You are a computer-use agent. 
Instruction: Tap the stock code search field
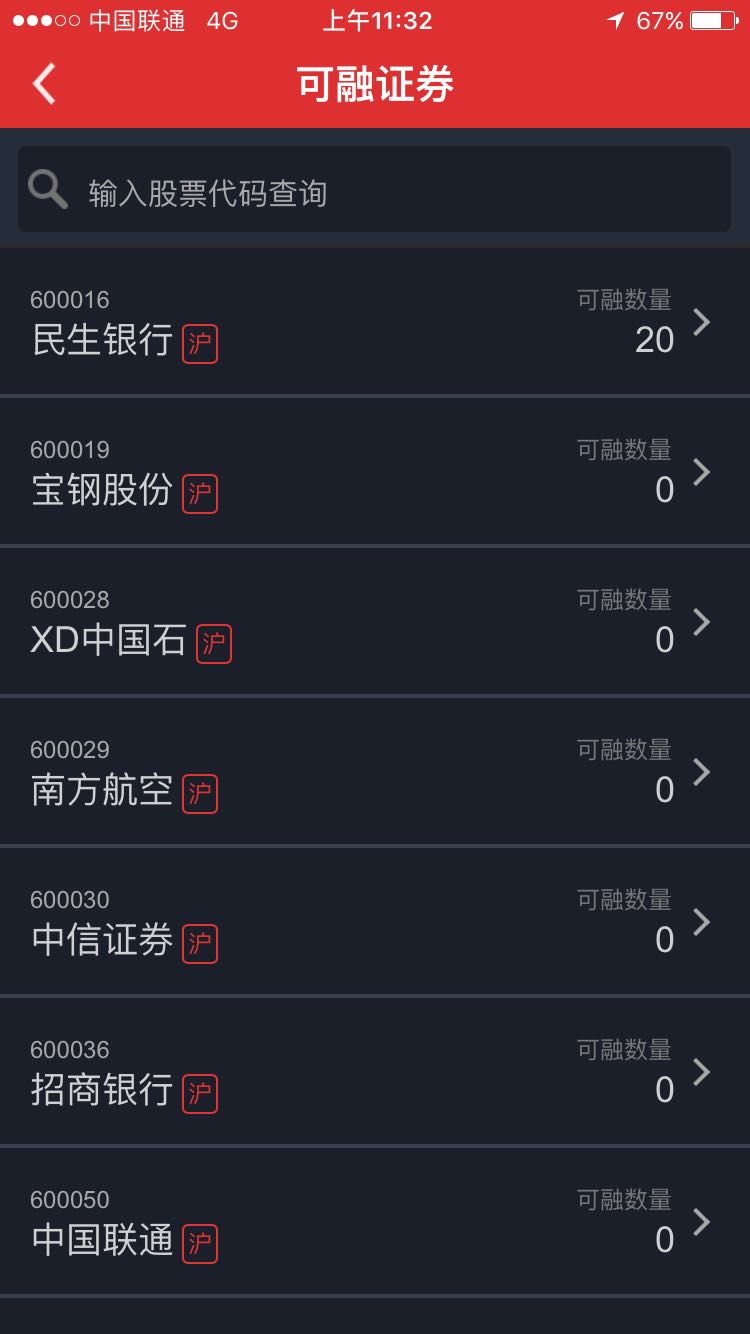[375, 191]
